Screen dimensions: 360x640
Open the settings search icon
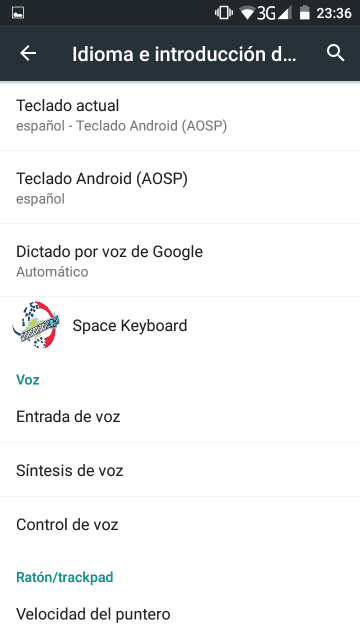(336, 53)
